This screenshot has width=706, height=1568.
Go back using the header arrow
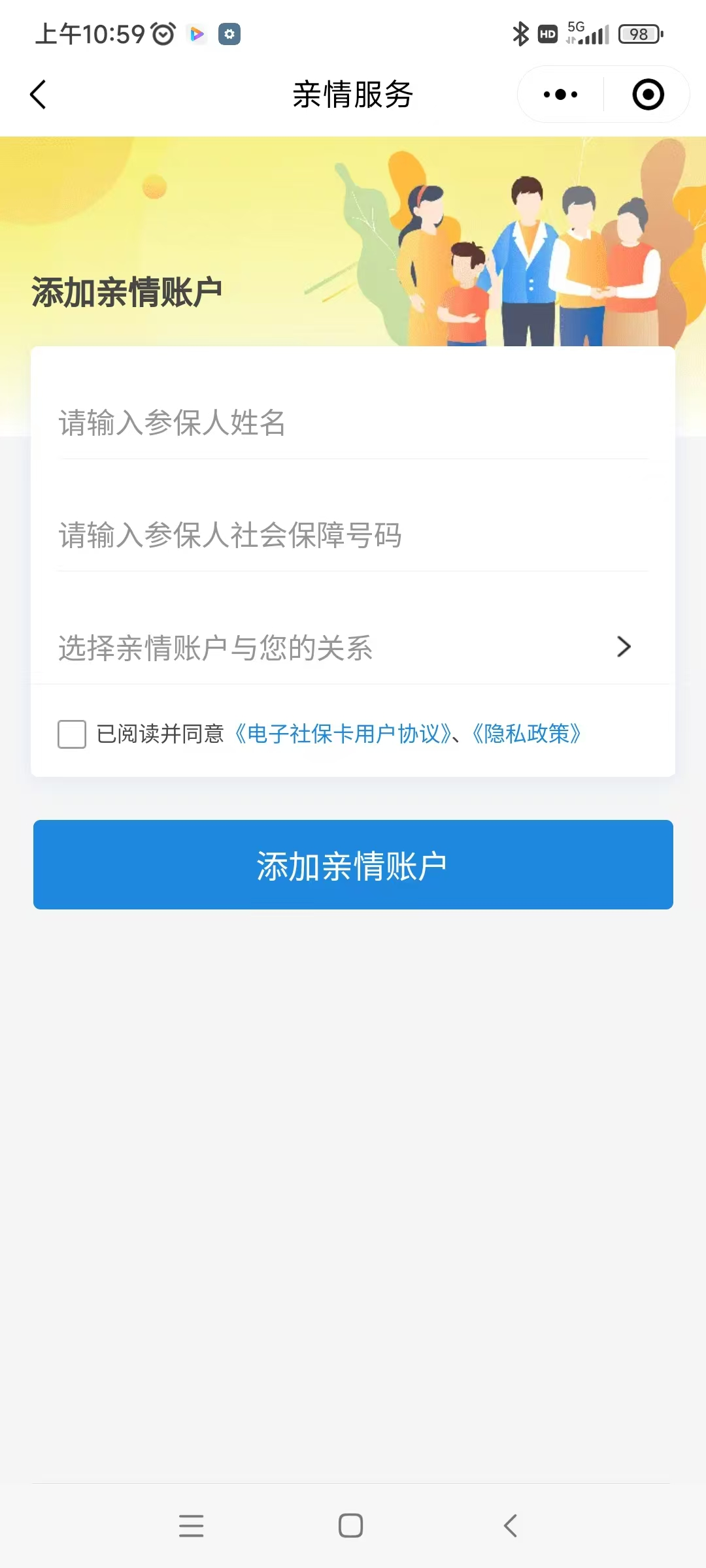point(39,95)
